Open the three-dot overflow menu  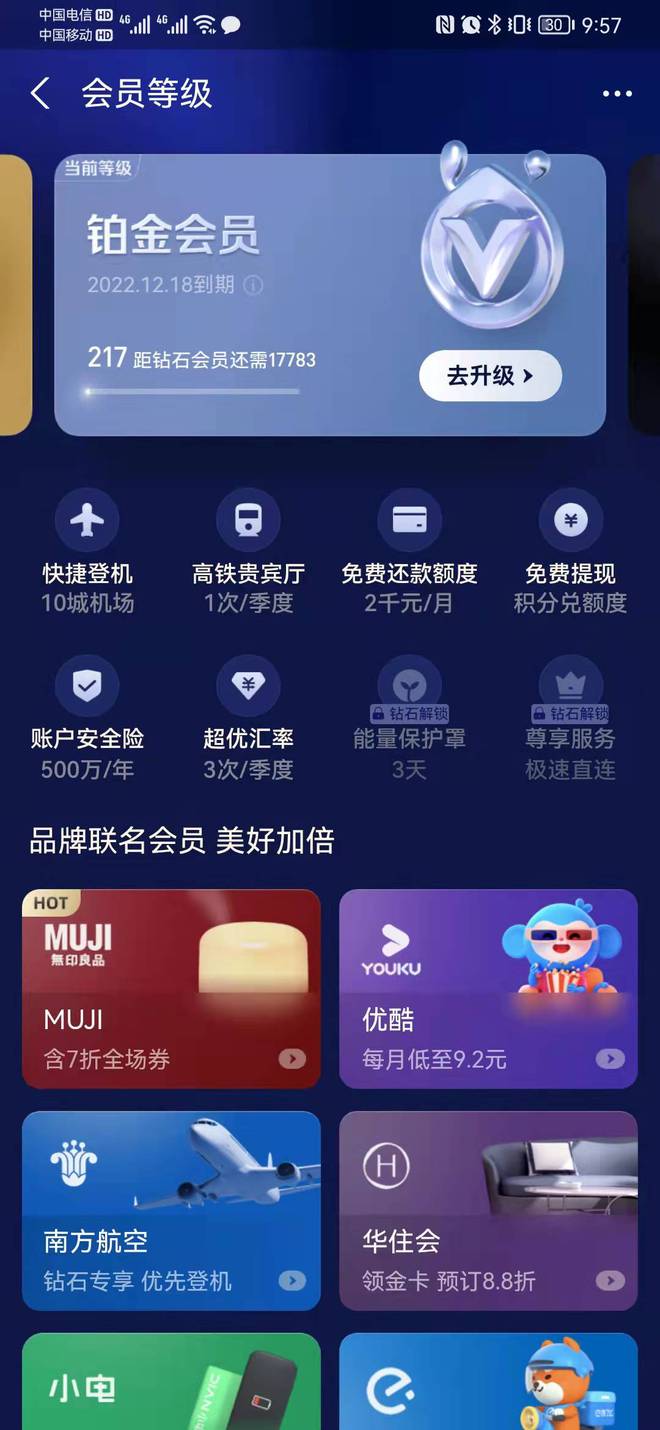click(x=617, y=94)
